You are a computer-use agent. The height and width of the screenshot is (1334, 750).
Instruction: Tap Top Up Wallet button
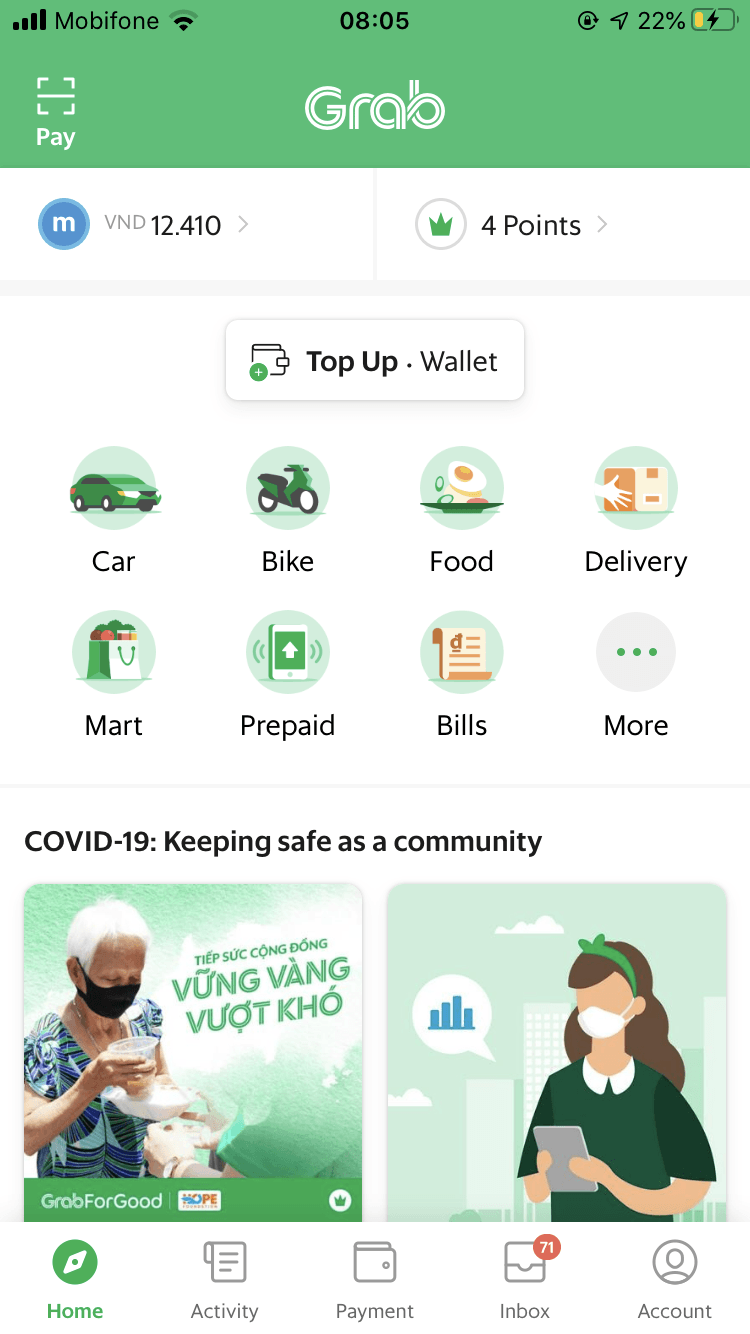click(x=375, y=360)
